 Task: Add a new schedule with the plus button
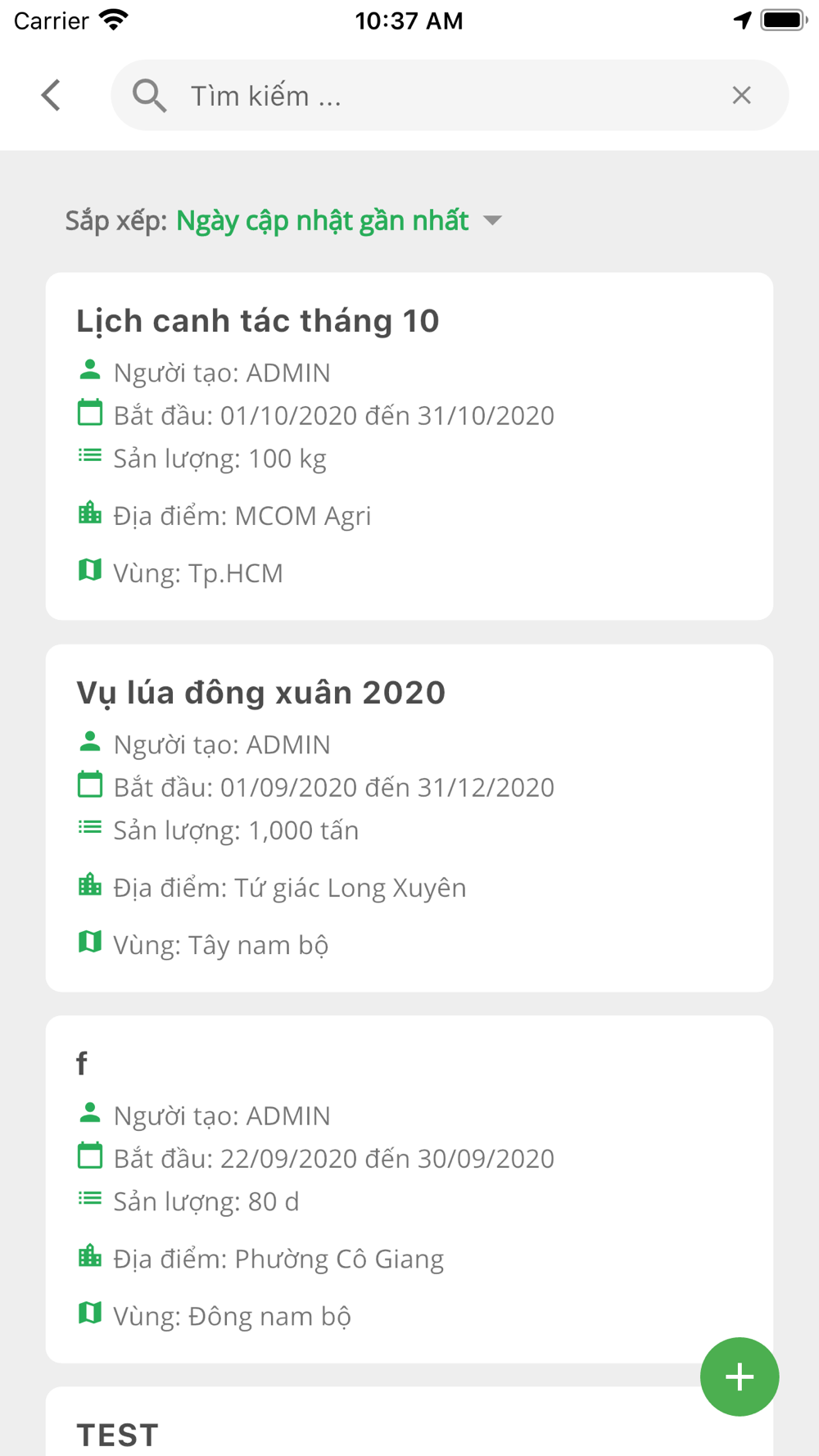point(740,1377)
